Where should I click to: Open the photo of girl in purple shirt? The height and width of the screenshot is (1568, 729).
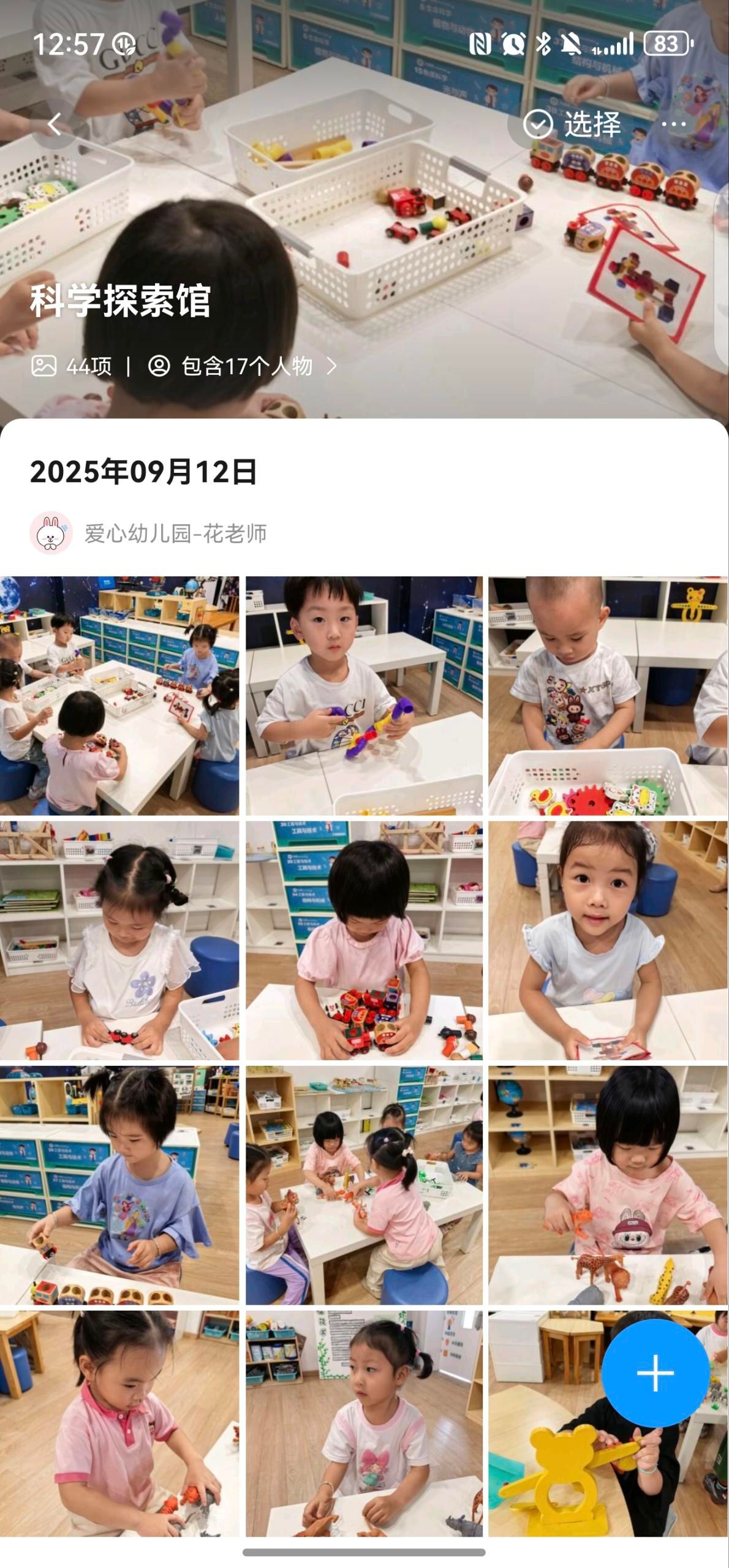(119, 1185)
